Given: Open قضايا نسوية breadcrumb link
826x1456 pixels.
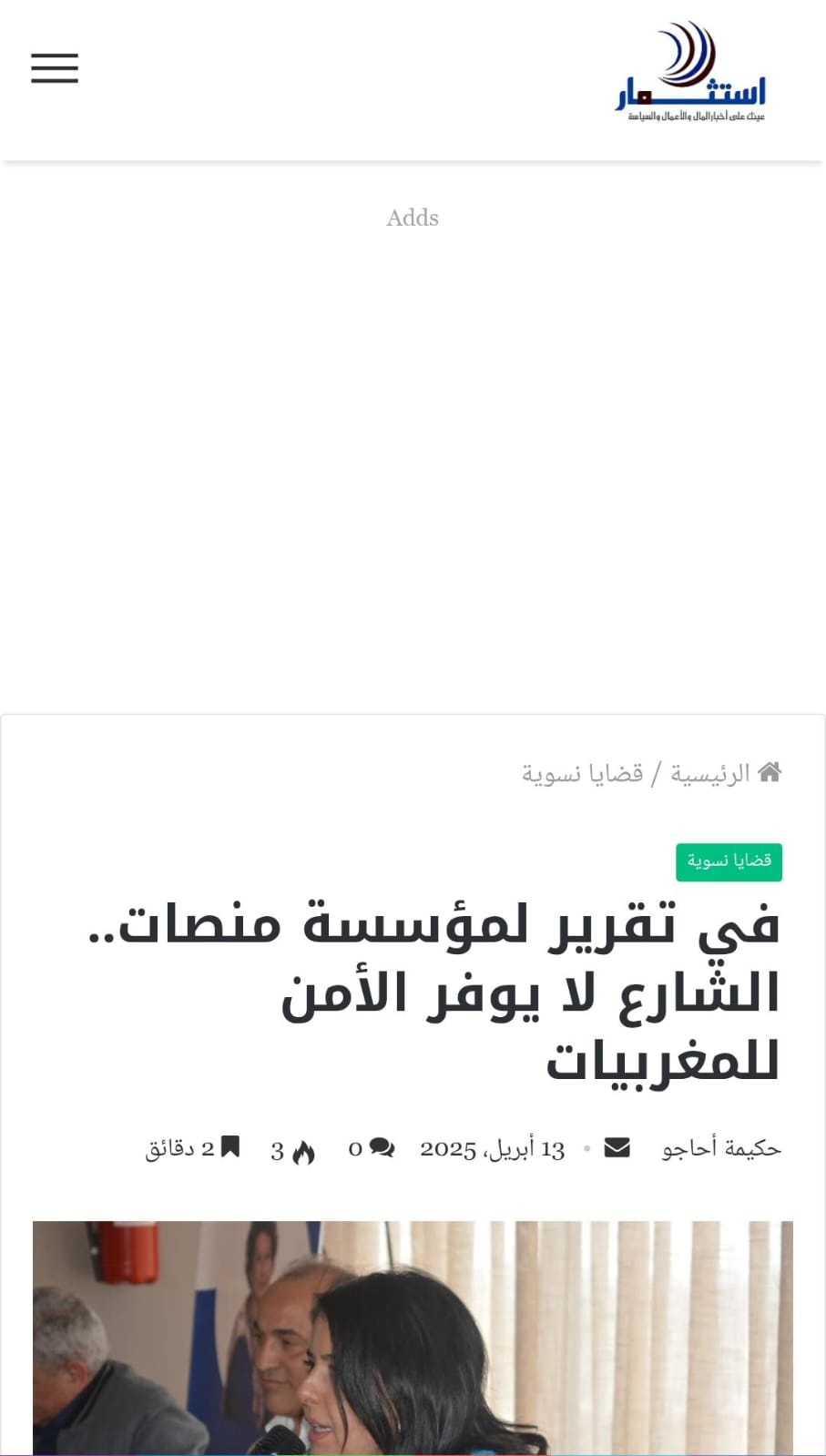Looking at the screenshot, I should (x=582, y=774).
